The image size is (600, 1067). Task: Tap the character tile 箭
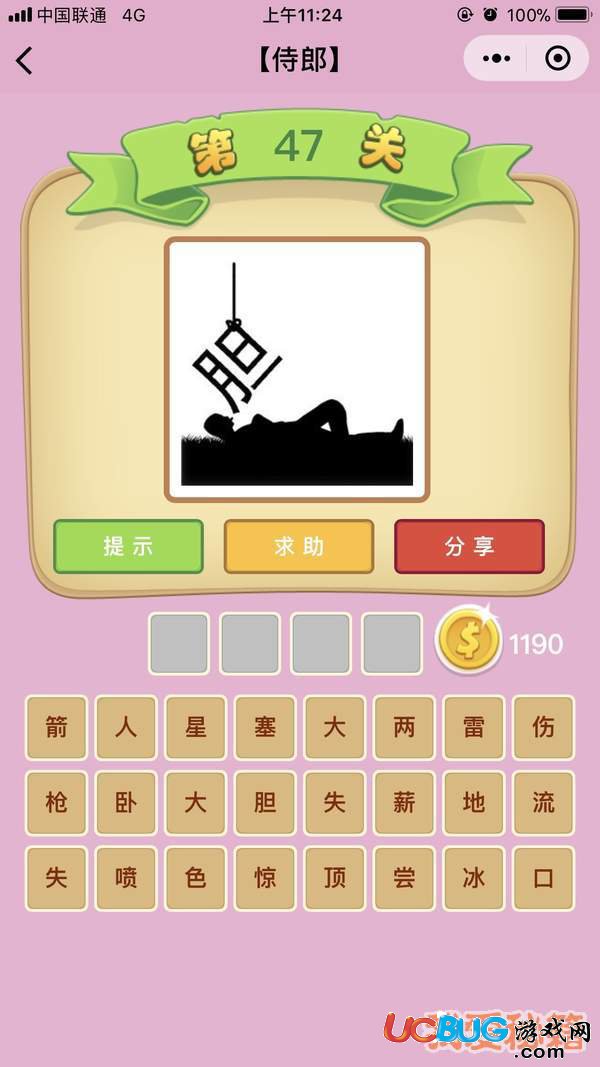click(x=57, y=727)
